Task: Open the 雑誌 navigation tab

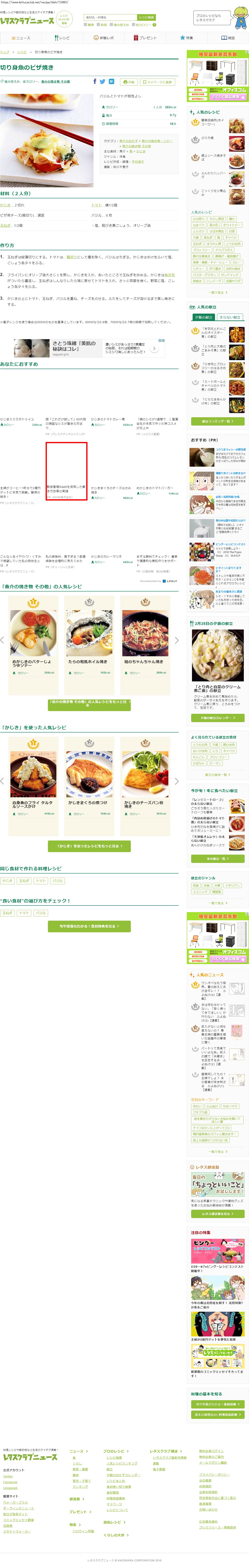Action: point(228,38)
